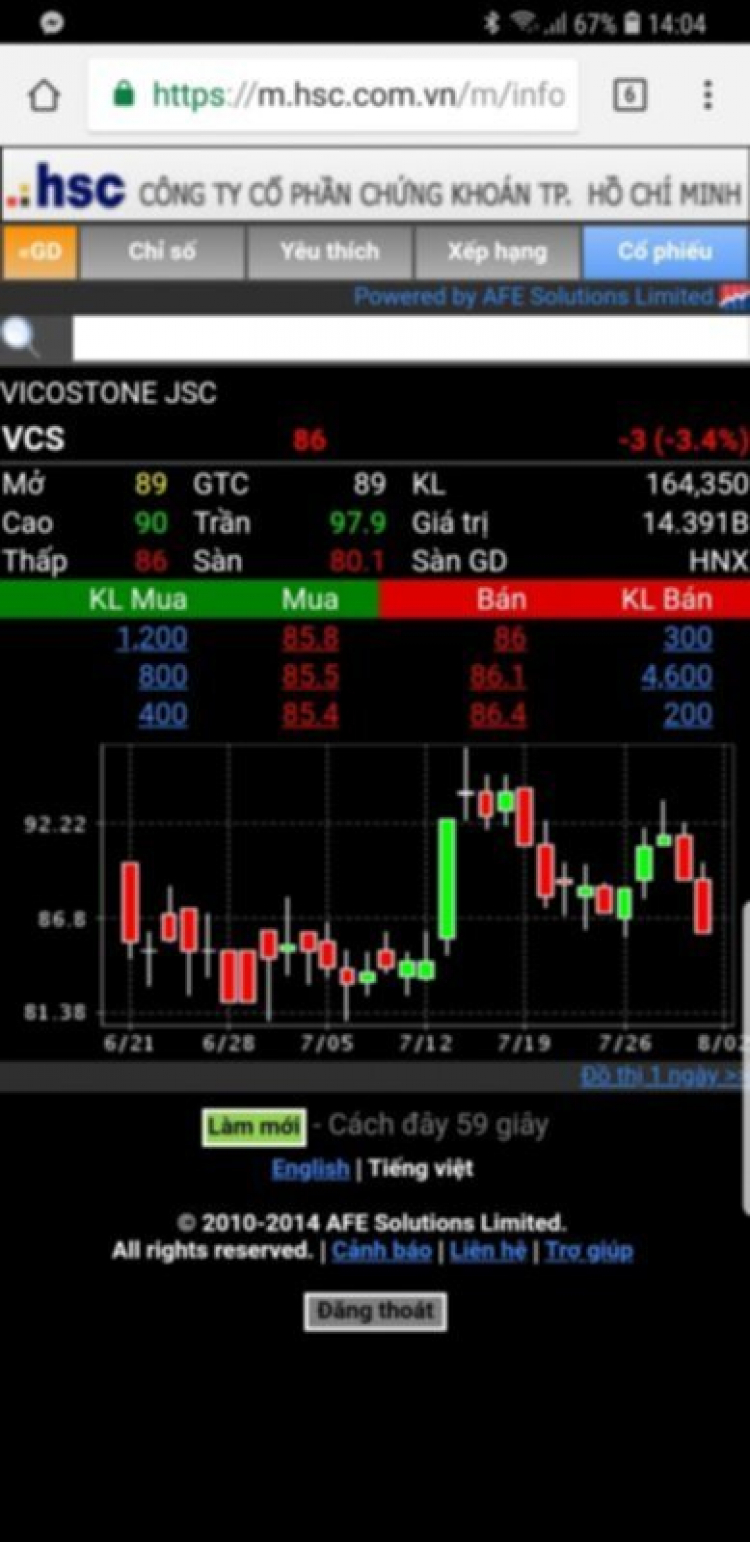Select the bid price 85.8

(310, 638)
